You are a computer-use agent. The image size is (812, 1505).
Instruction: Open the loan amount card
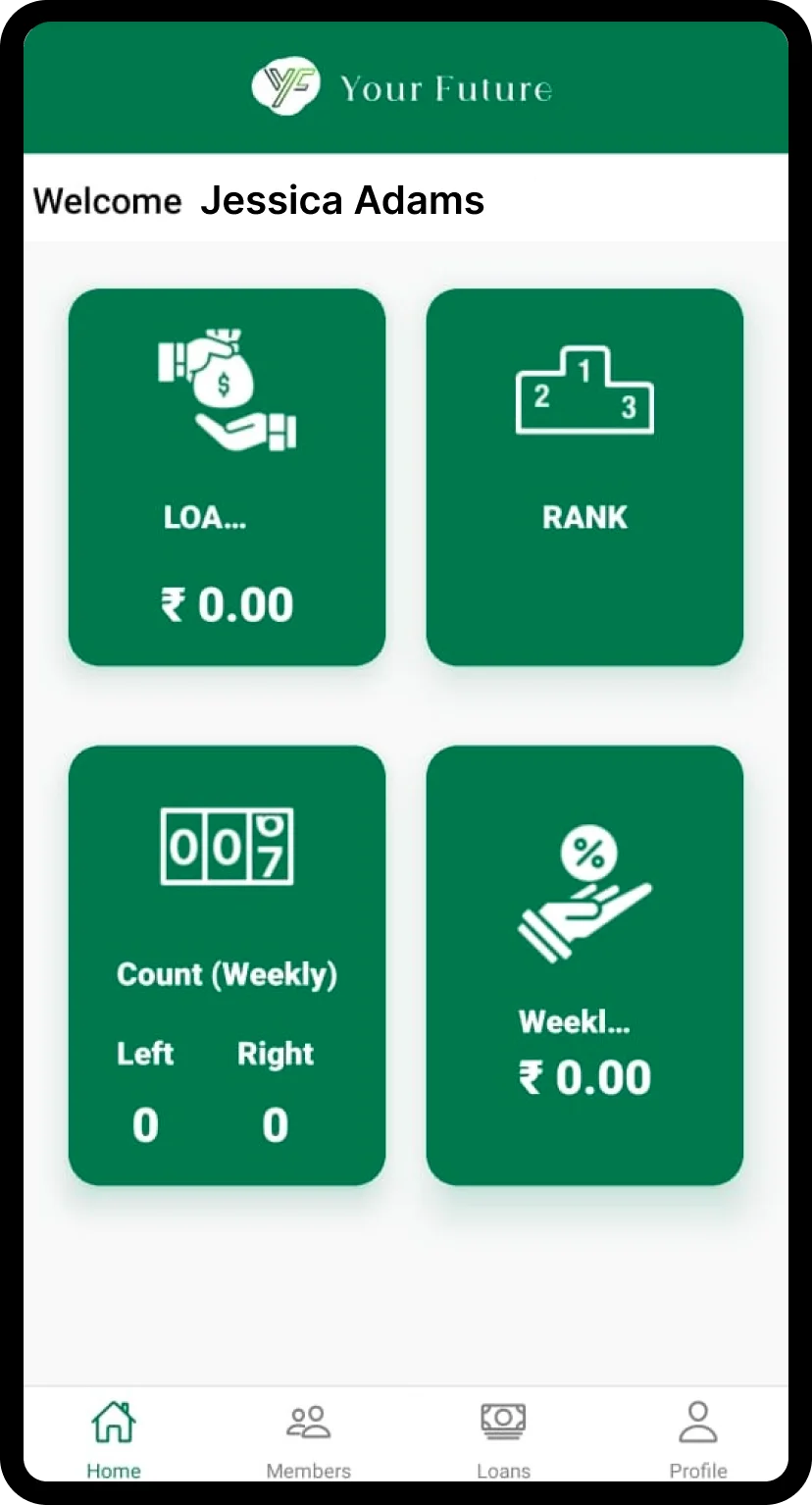point(227,477)
